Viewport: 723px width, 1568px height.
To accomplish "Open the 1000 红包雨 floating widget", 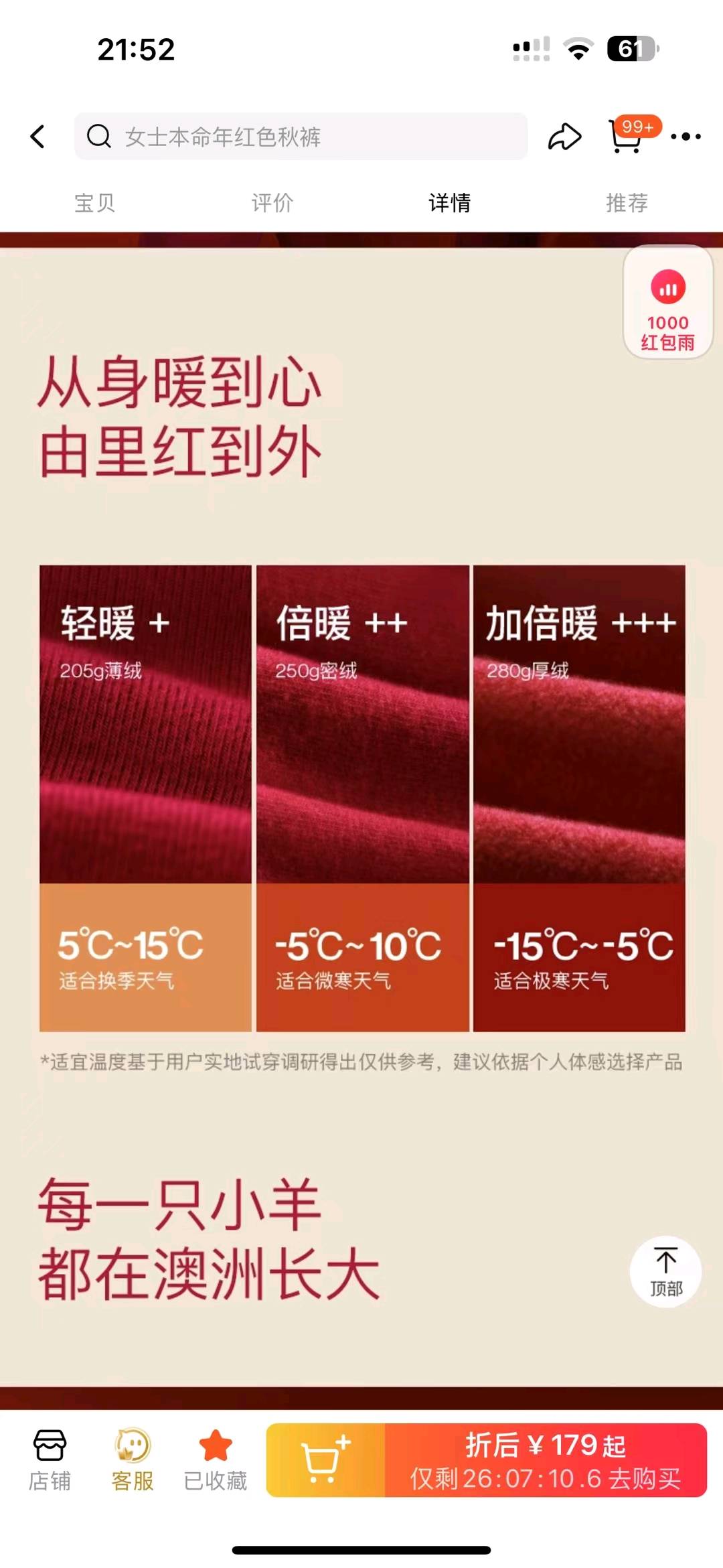I will pos(667,303).
